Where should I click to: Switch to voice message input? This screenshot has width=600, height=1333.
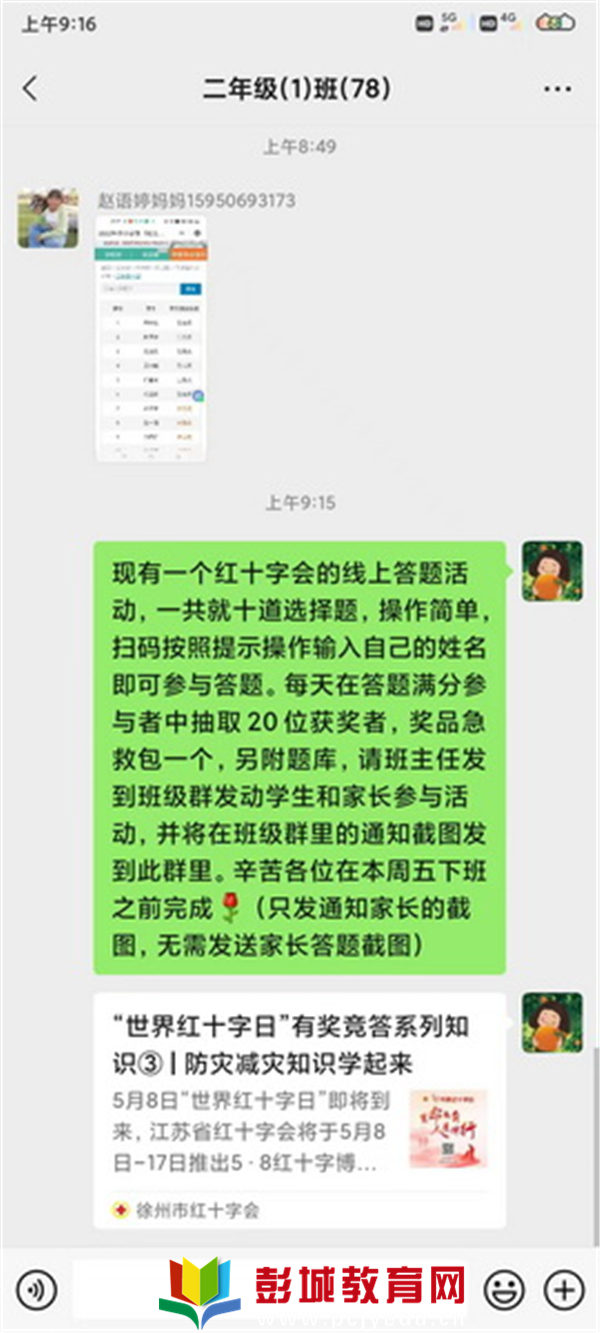point(36,1290)
